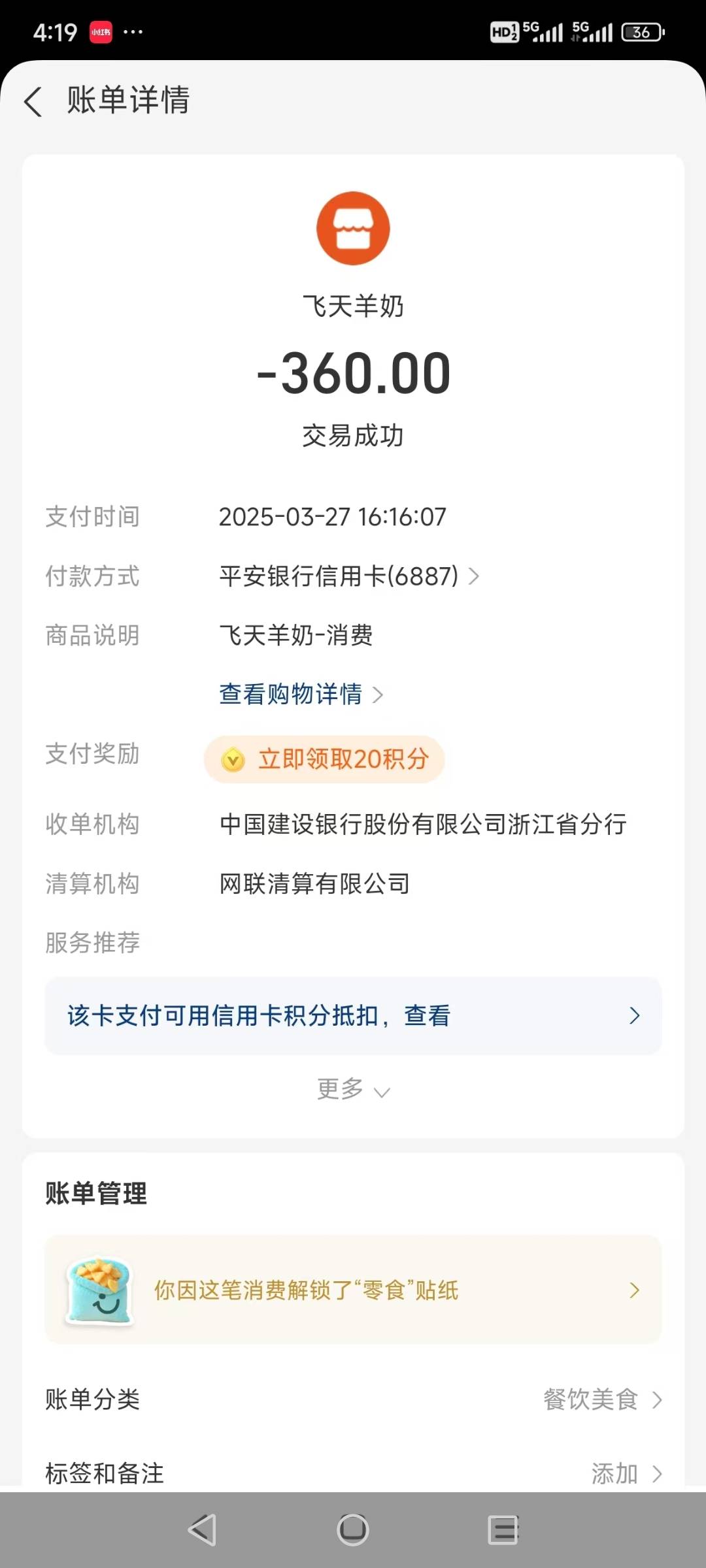Open 该卡支付可用信用卡积分抵扣 banner
The height and width of the screenshot is (1568, 706).
click(353, 1016)
